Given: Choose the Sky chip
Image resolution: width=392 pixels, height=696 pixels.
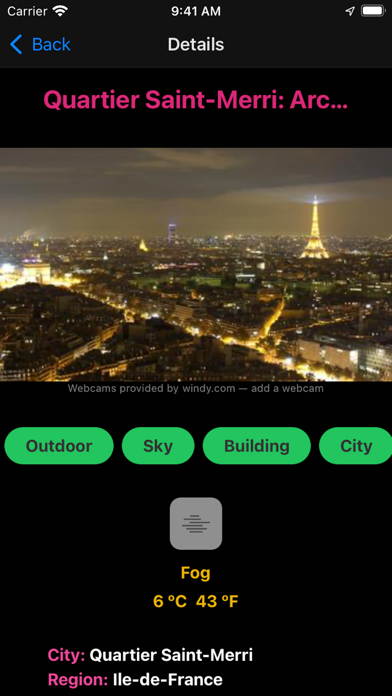Looking at the screenshot, I should (x=158, y=446).
